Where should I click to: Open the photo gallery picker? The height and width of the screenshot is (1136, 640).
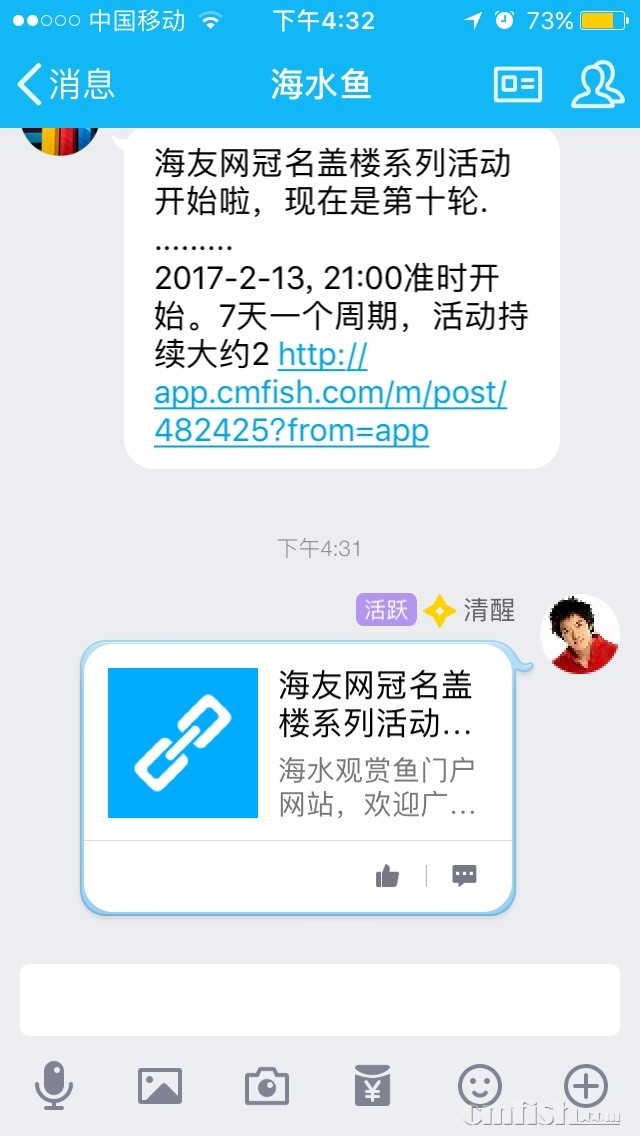tap(160, 1085)
